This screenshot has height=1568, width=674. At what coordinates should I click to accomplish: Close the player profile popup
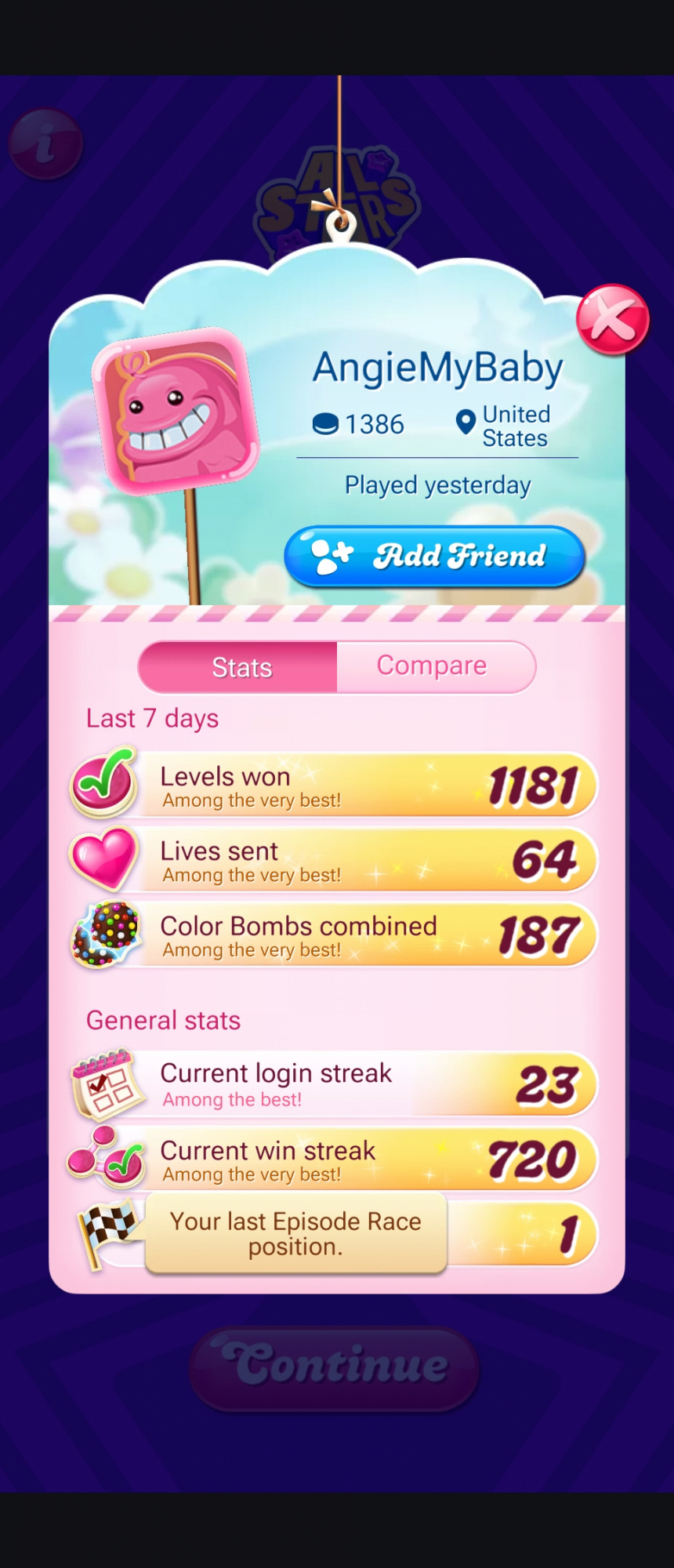click(x=612, y=319)
